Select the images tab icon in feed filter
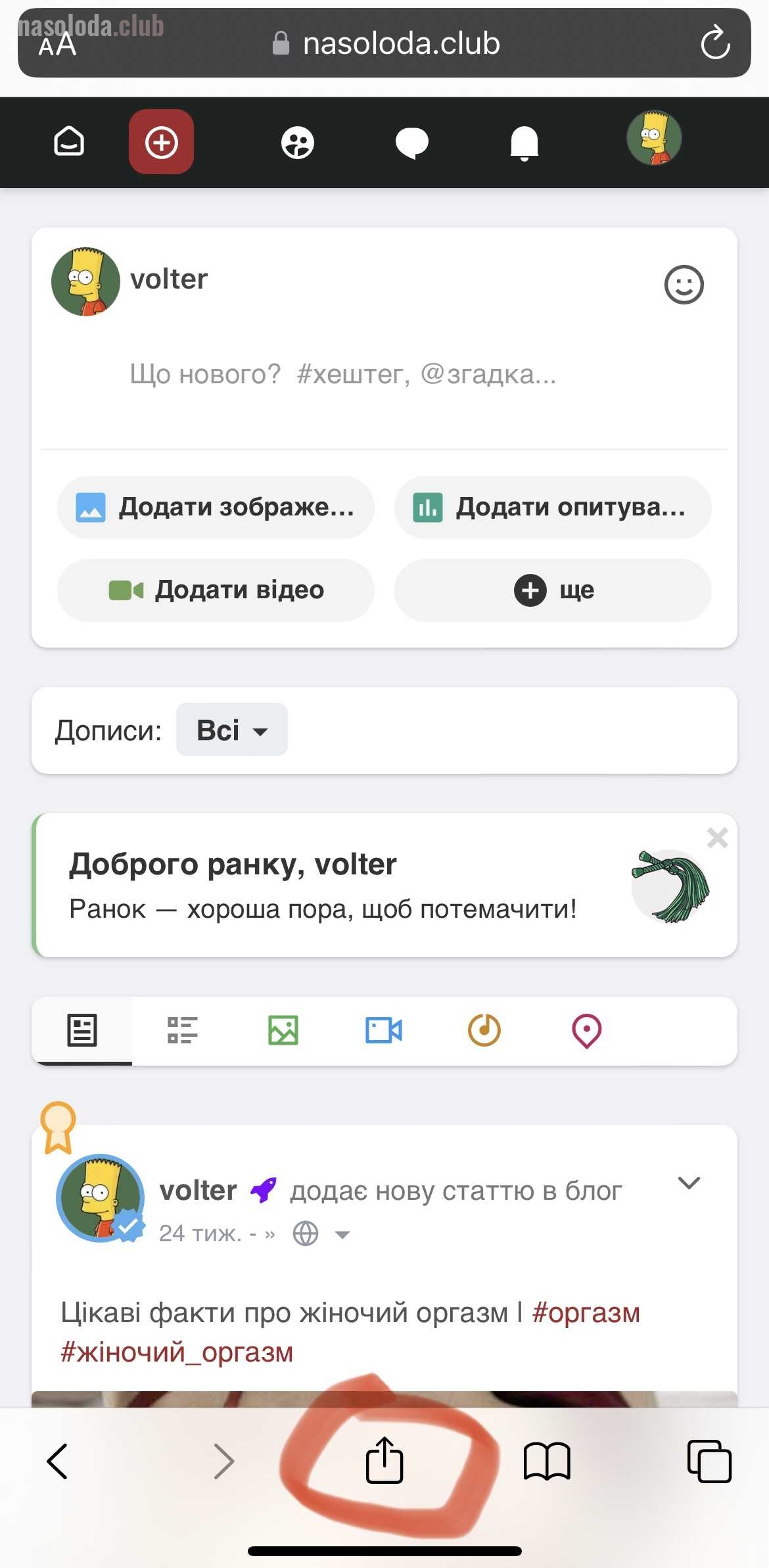The width and height of the screenshot is (769, 1568). pos(283,1030)
